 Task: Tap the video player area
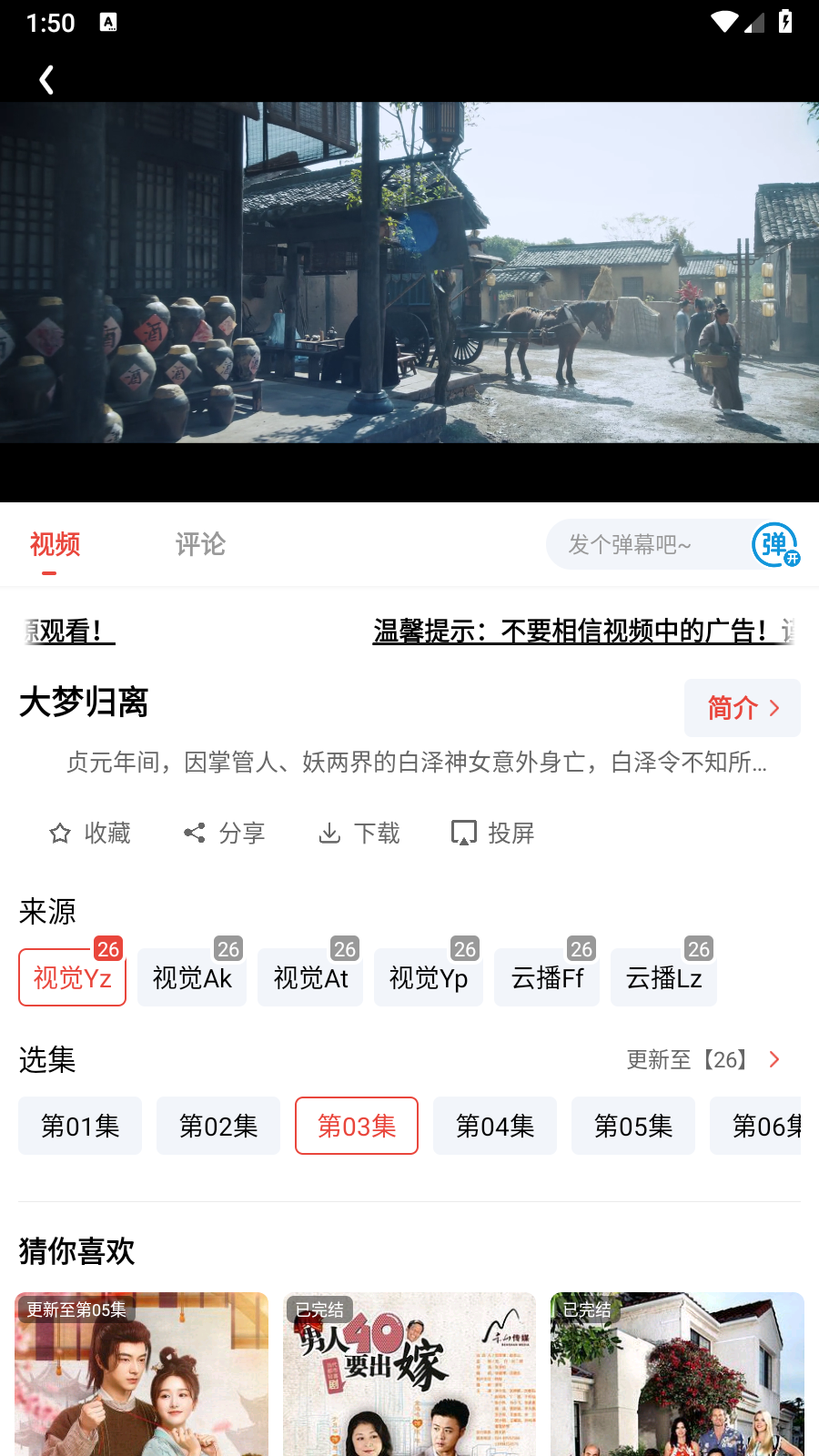click(409, 273)
